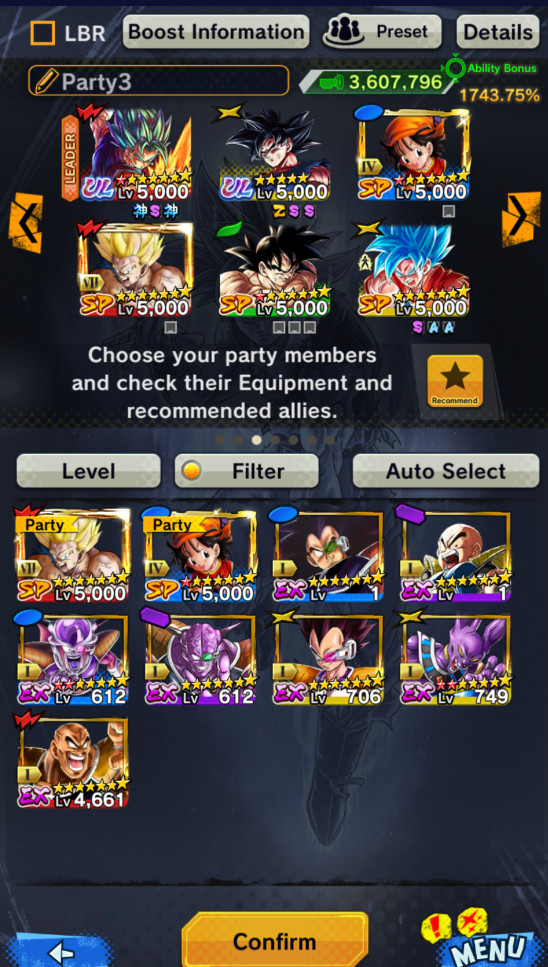Pick the EX Lv 706 Vegeta card

[329, 658]
